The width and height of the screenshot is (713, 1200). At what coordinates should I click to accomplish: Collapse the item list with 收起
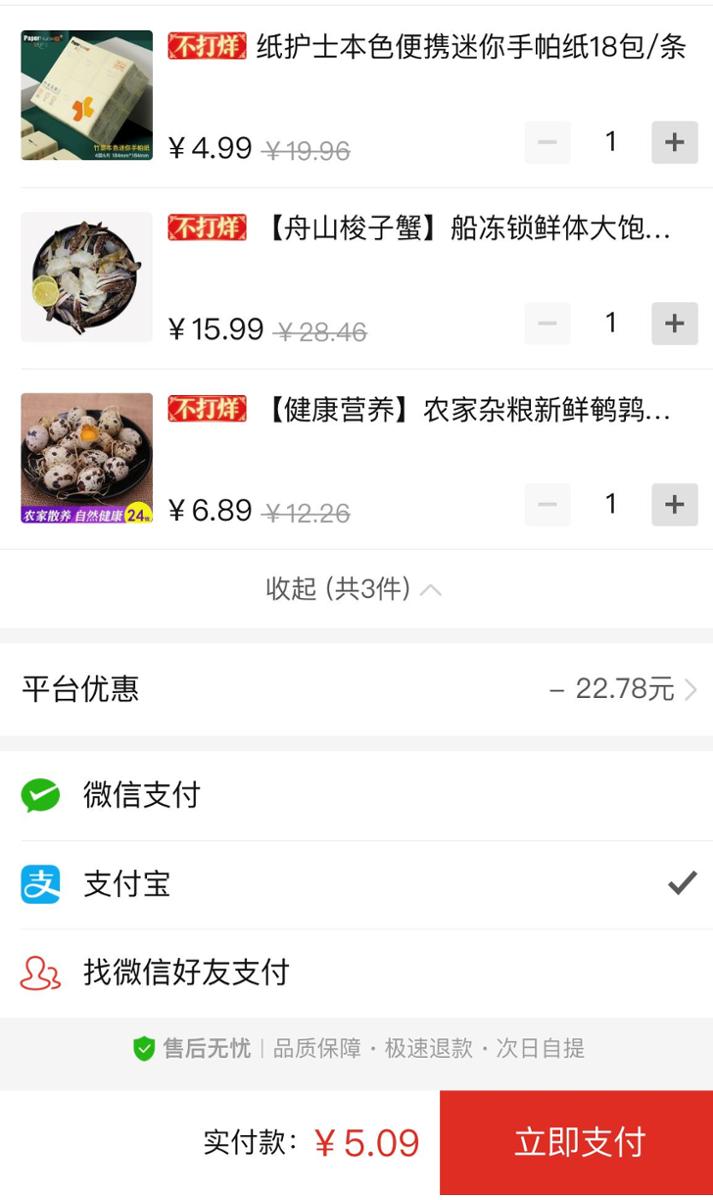[354, 590]
